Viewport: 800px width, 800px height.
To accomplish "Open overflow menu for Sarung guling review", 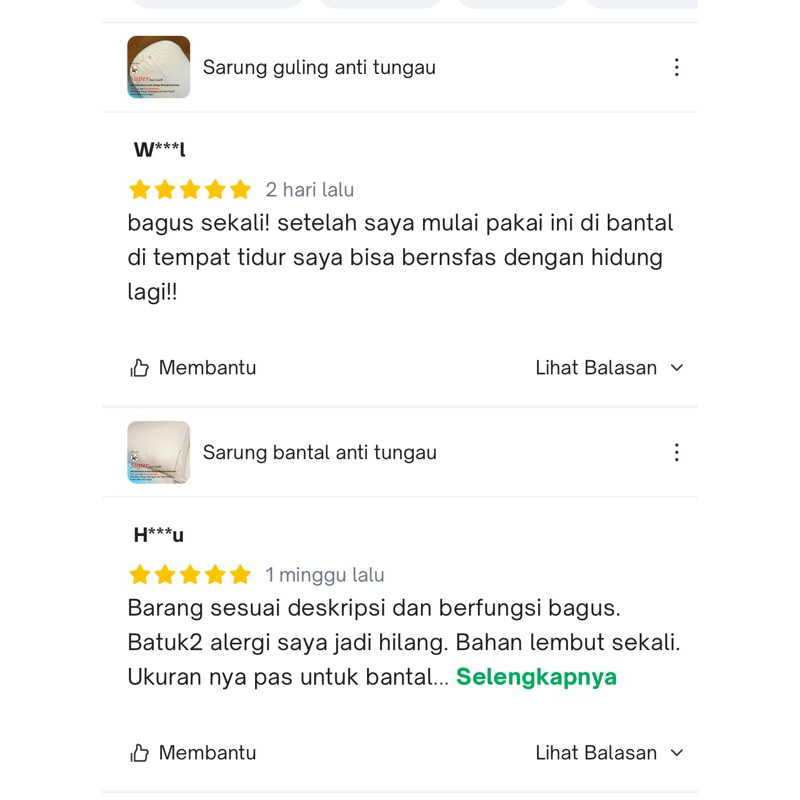I will pos(676,68).
